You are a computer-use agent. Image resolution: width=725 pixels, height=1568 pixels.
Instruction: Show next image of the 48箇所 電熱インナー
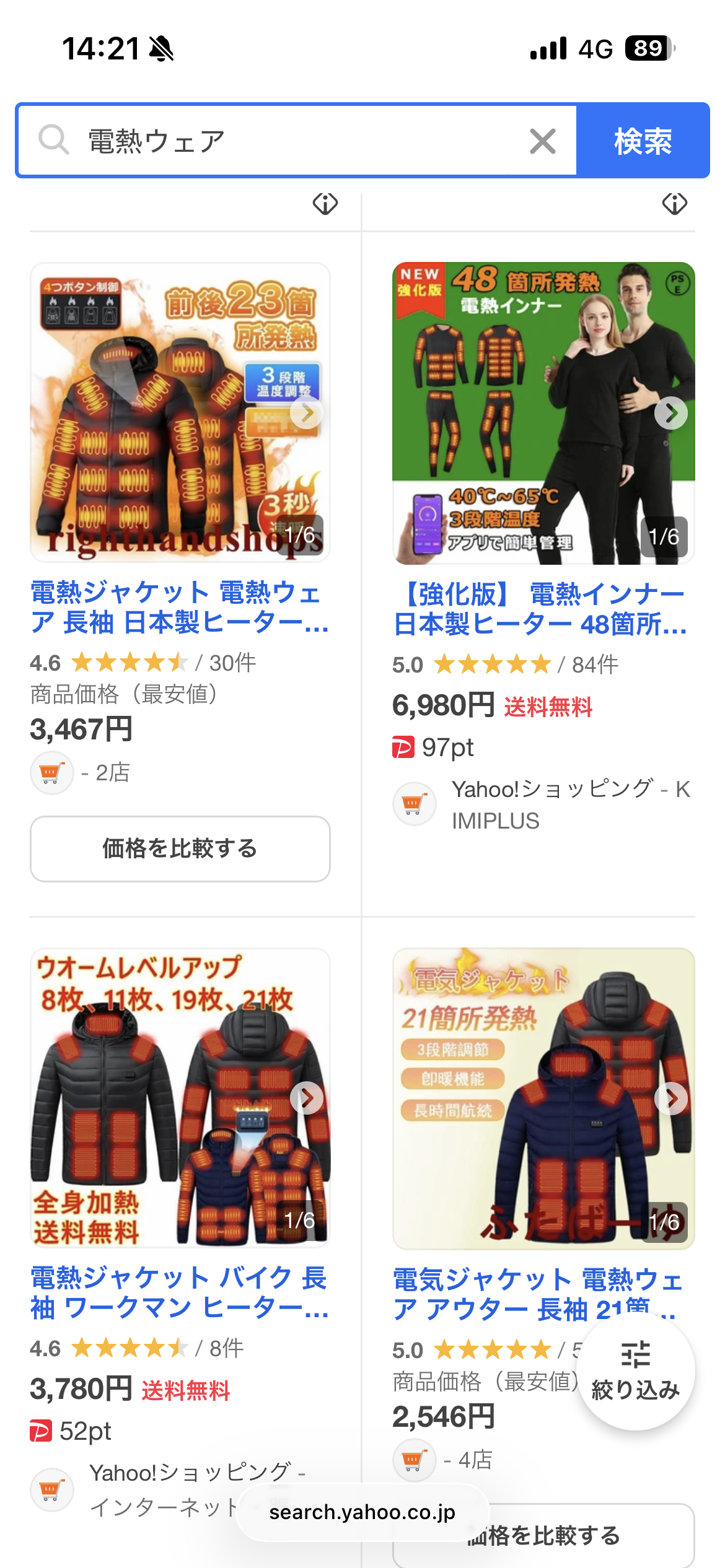click(x=671, y=414)
